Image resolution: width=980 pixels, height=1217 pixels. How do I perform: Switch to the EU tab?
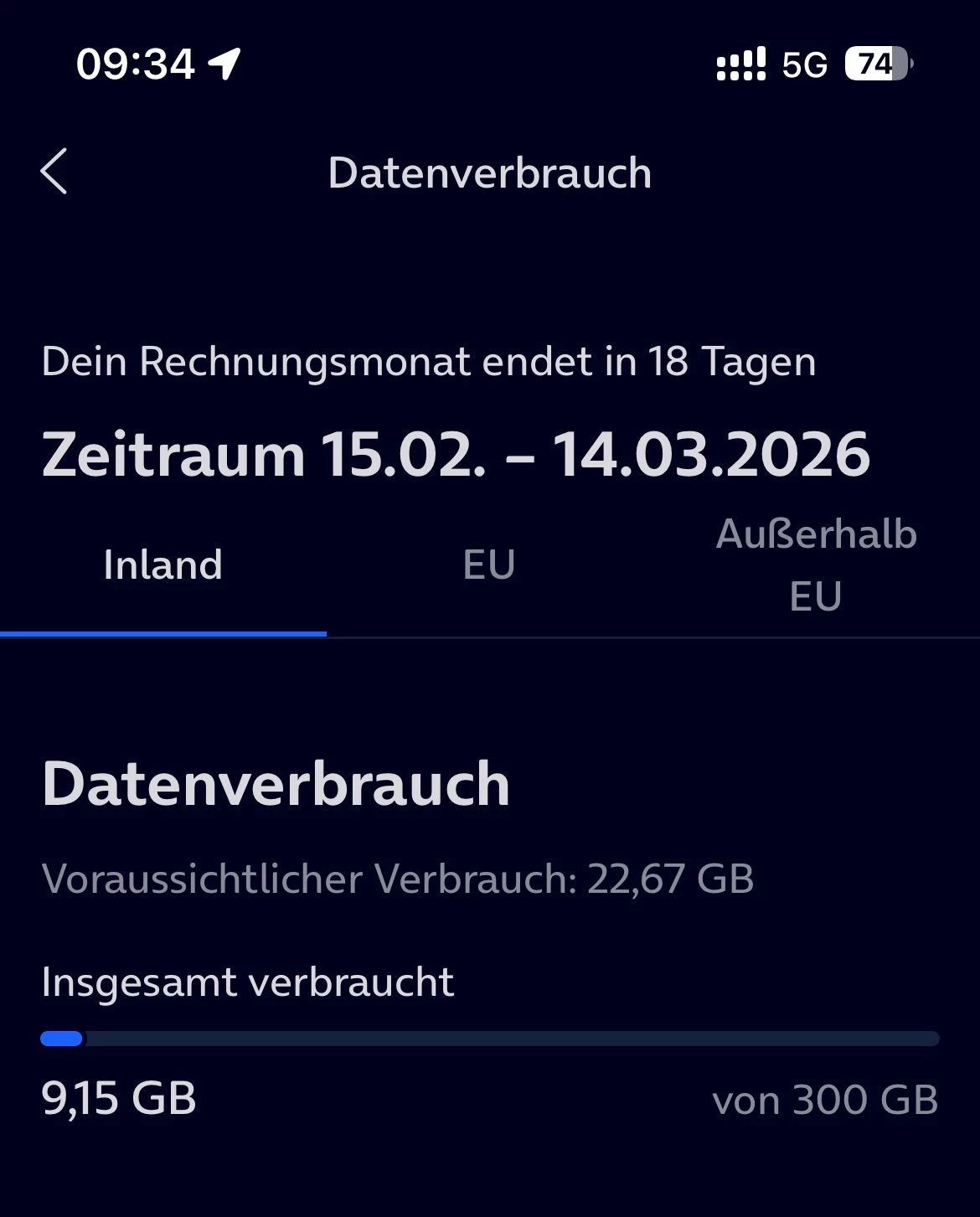(489, 565)
